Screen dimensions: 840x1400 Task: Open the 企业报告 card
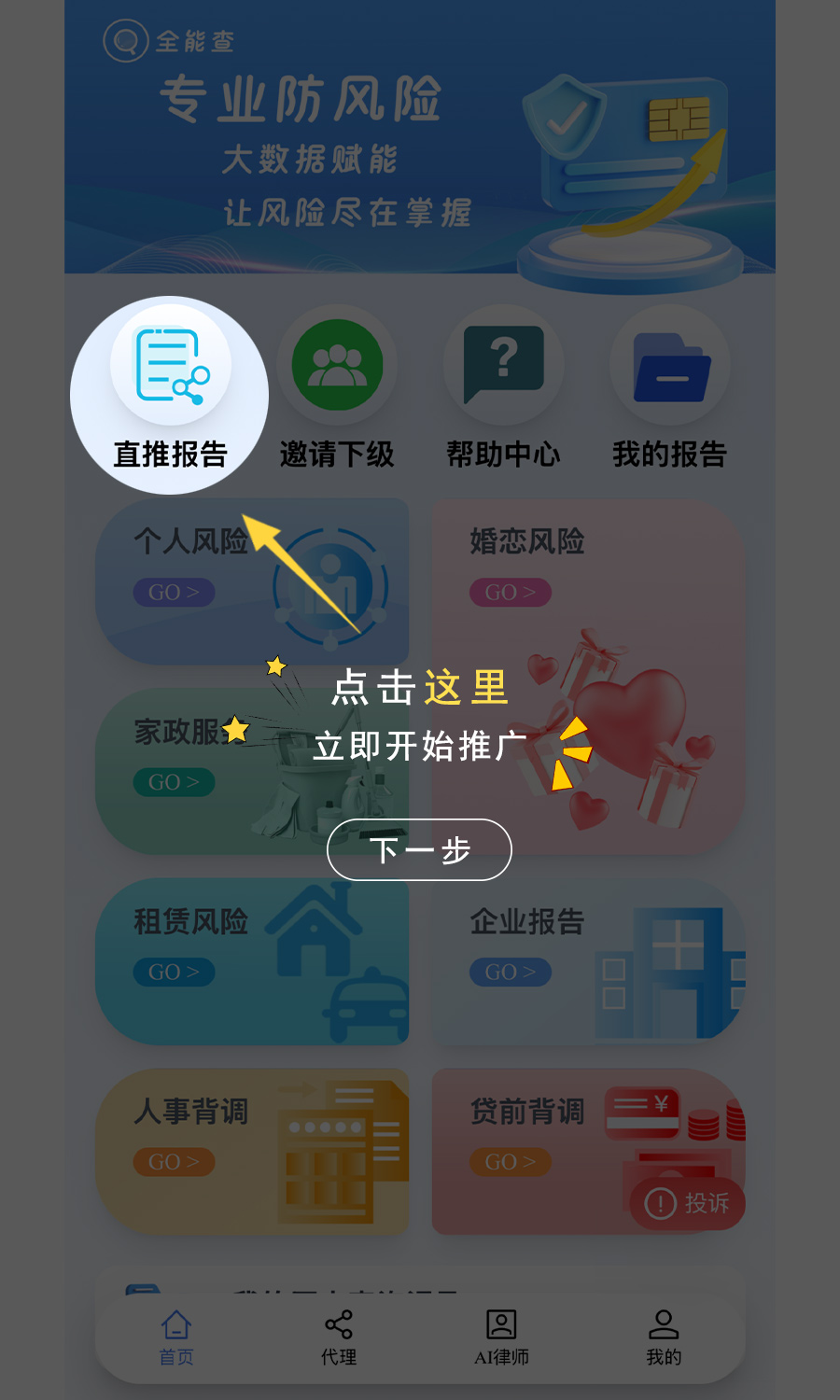click(x=588, y=961)
